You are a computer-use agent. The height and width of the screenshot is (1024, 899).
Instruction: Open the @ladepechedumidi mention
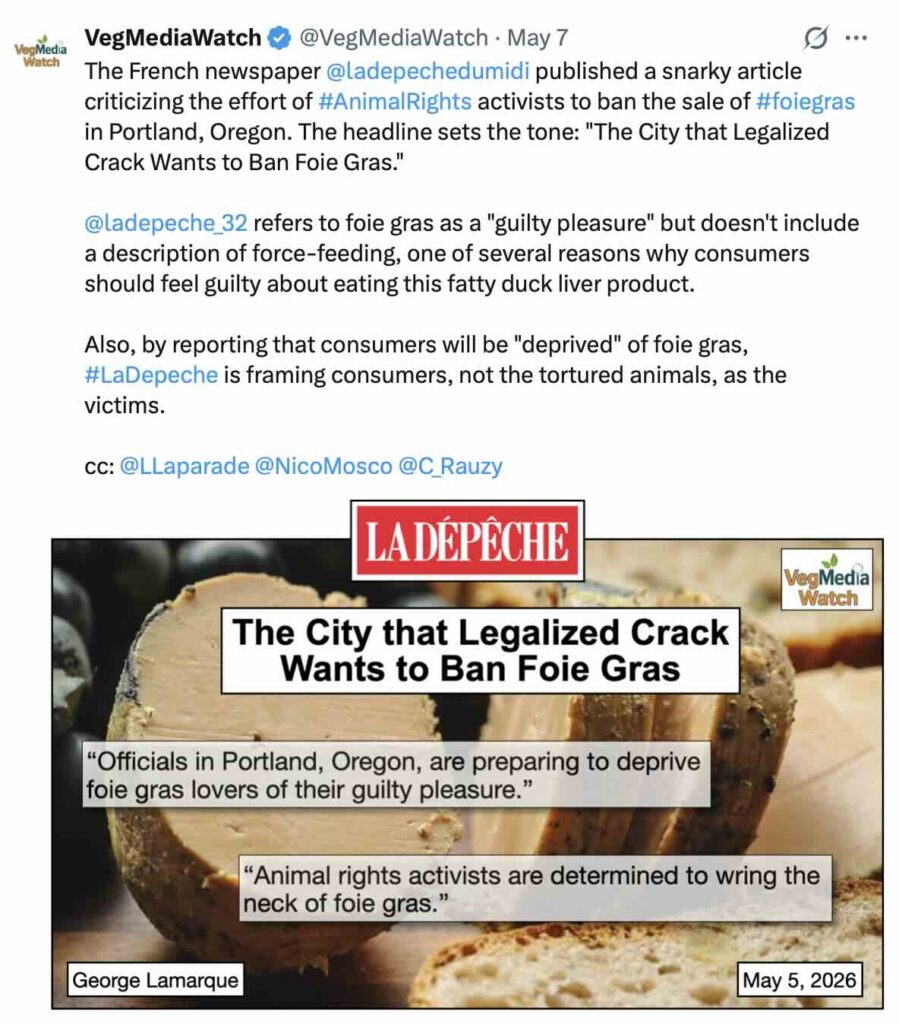pos(427,71)
